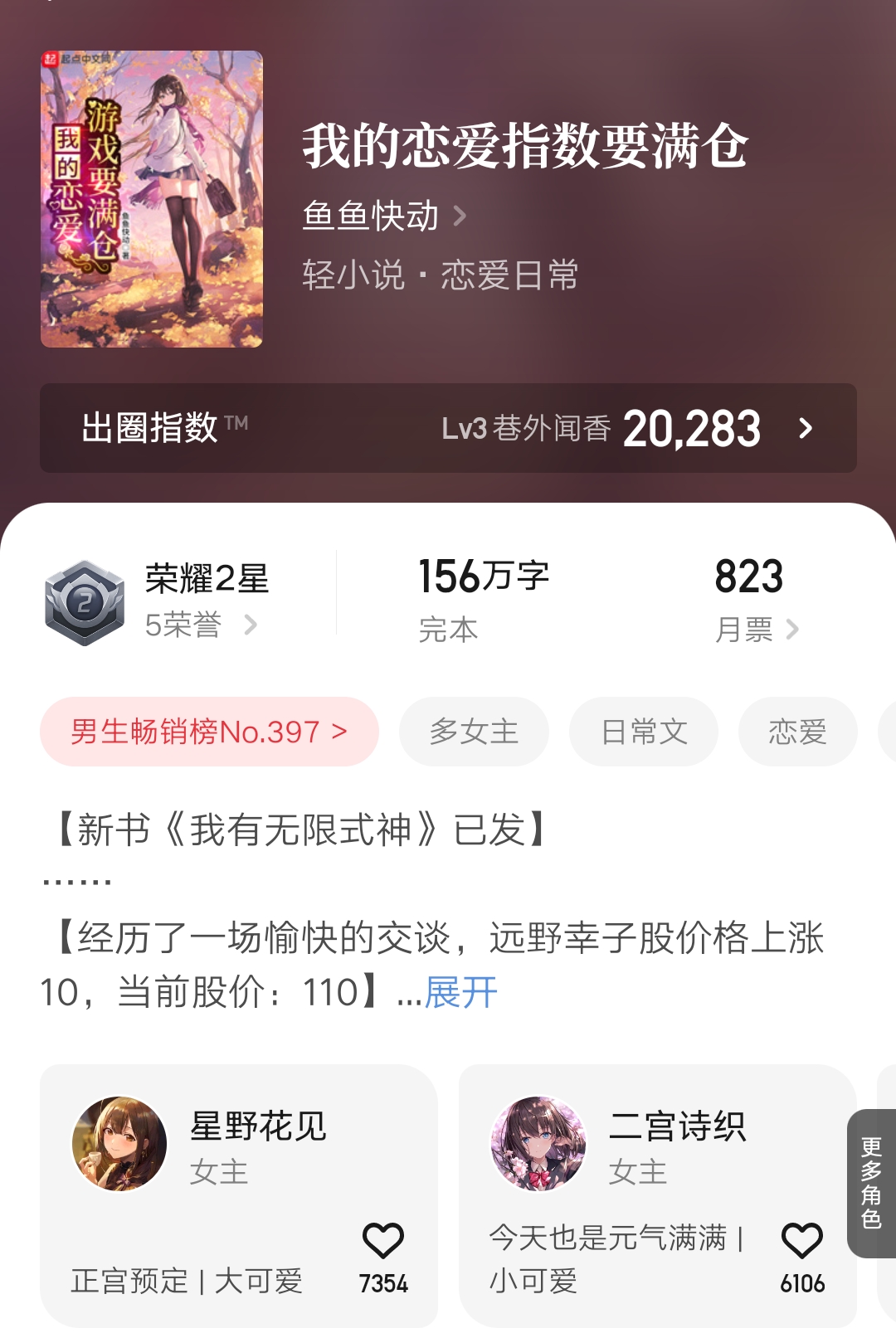
Task: Select the 多女主 tag
Action: click(474, 731)
